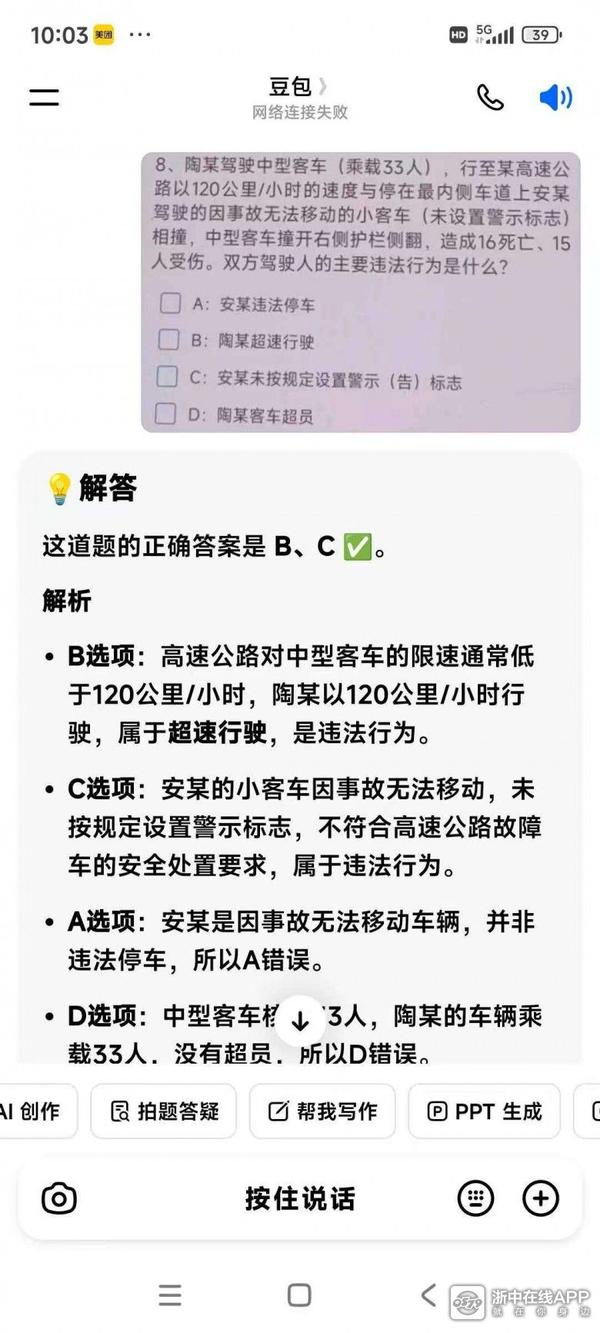
Task: Tap the 按住说话 voice input
Action: coord(300,1198)
